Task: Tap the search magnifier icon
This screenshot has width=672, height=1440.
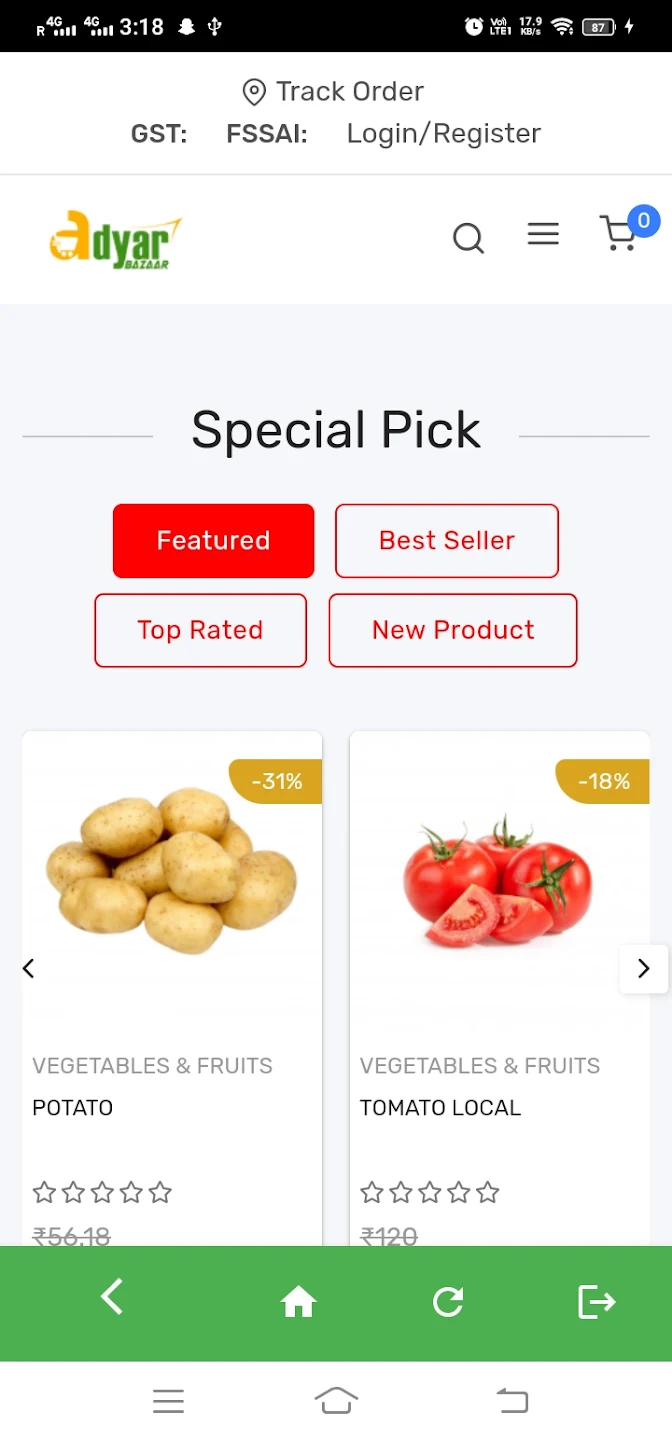Action: pos(468,238)
